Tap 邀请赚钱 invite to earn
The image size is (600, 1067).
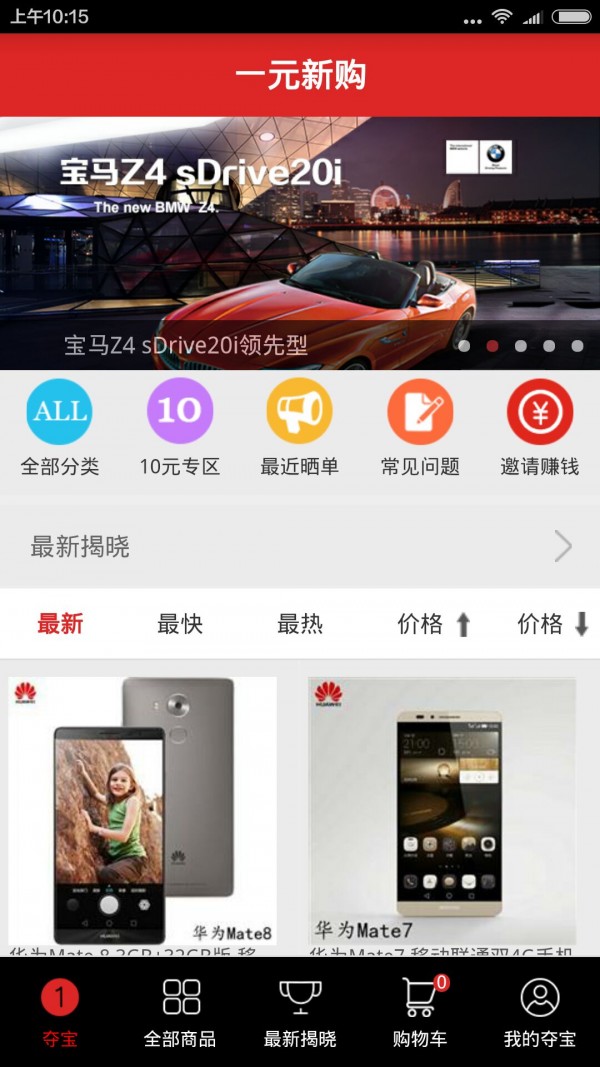pyautogui.click(x=540, y=427)
